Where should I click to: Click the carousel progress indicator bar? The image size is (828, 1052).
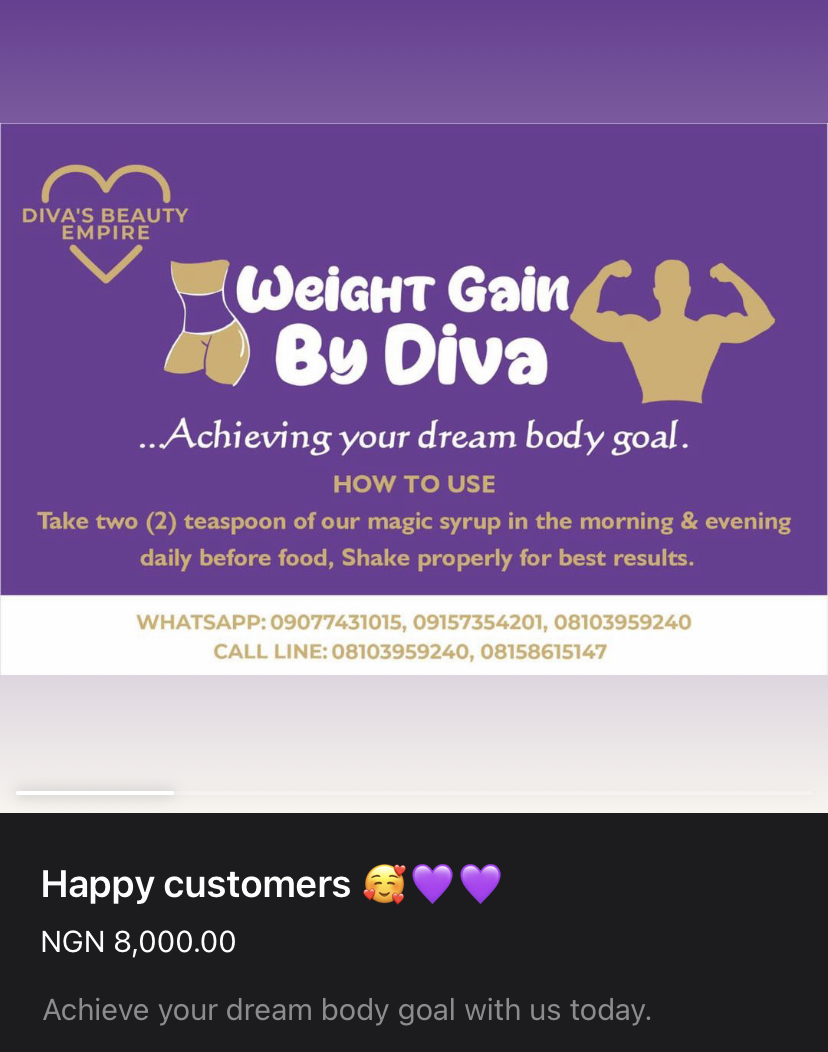95,791
